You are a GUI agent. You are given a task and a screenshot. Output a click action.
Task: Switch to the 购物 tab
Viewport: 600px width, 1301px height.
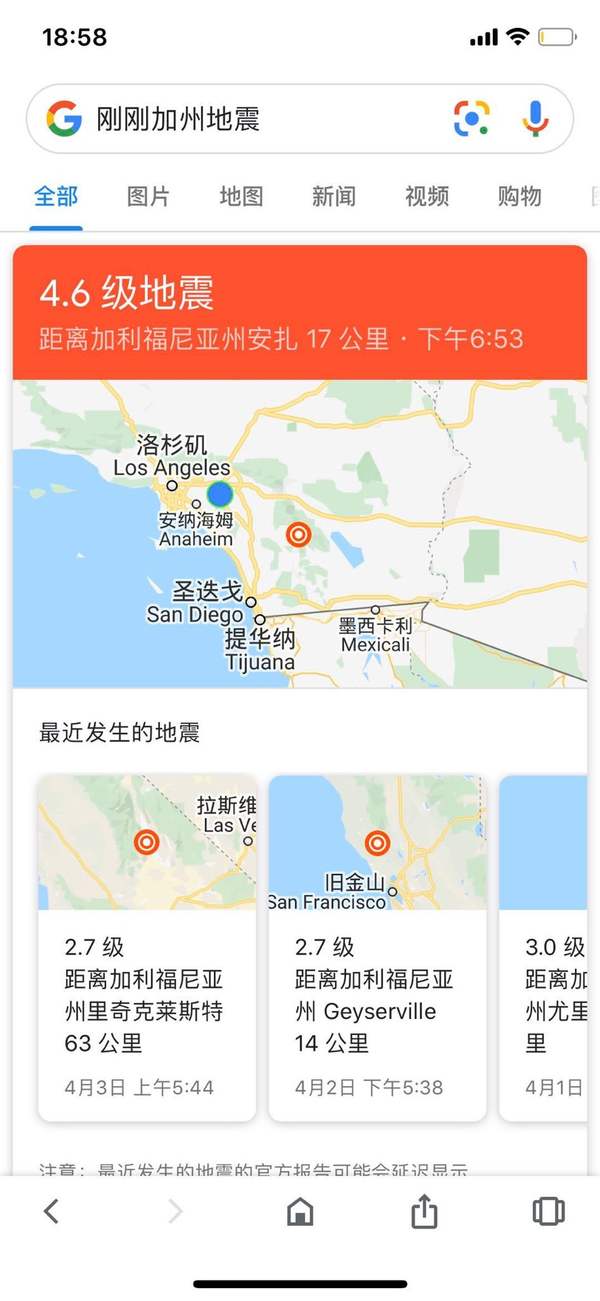[x=519, y=196]
